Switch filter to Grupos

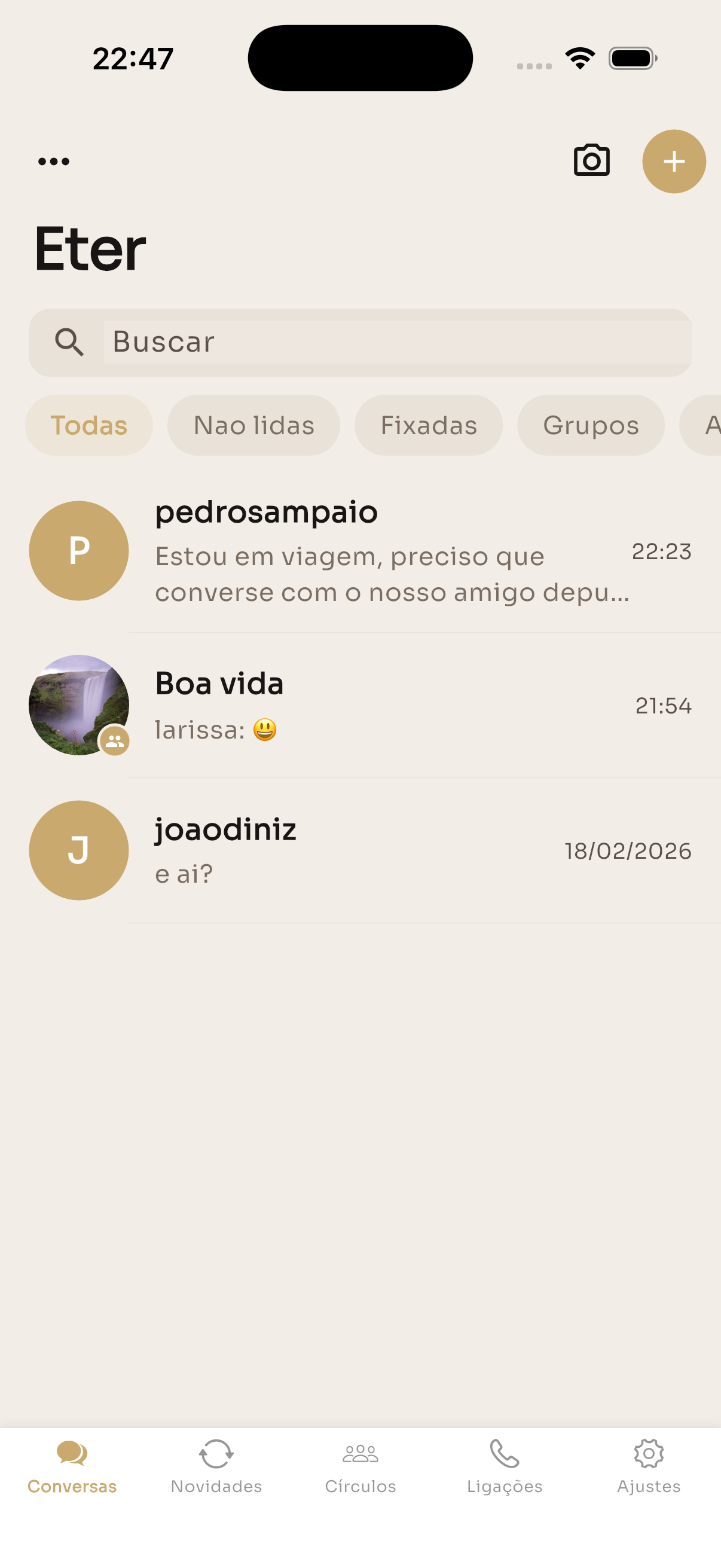[x=590, y=425]
